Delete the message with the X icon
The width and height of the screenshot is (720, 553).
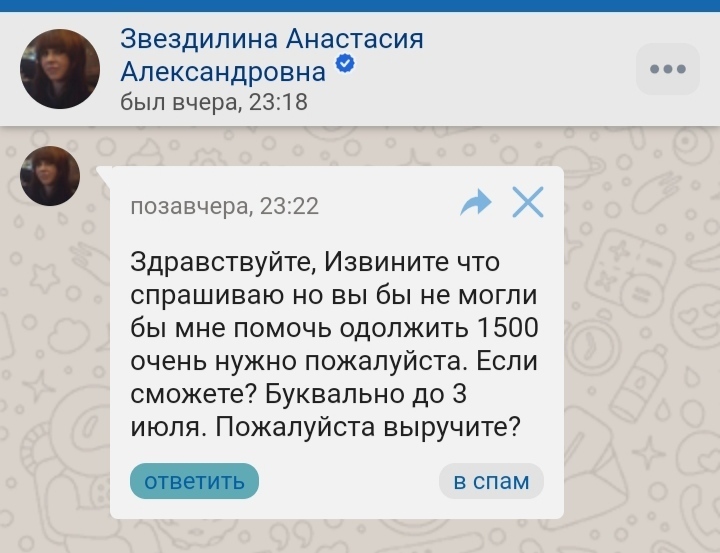(527, 203)
